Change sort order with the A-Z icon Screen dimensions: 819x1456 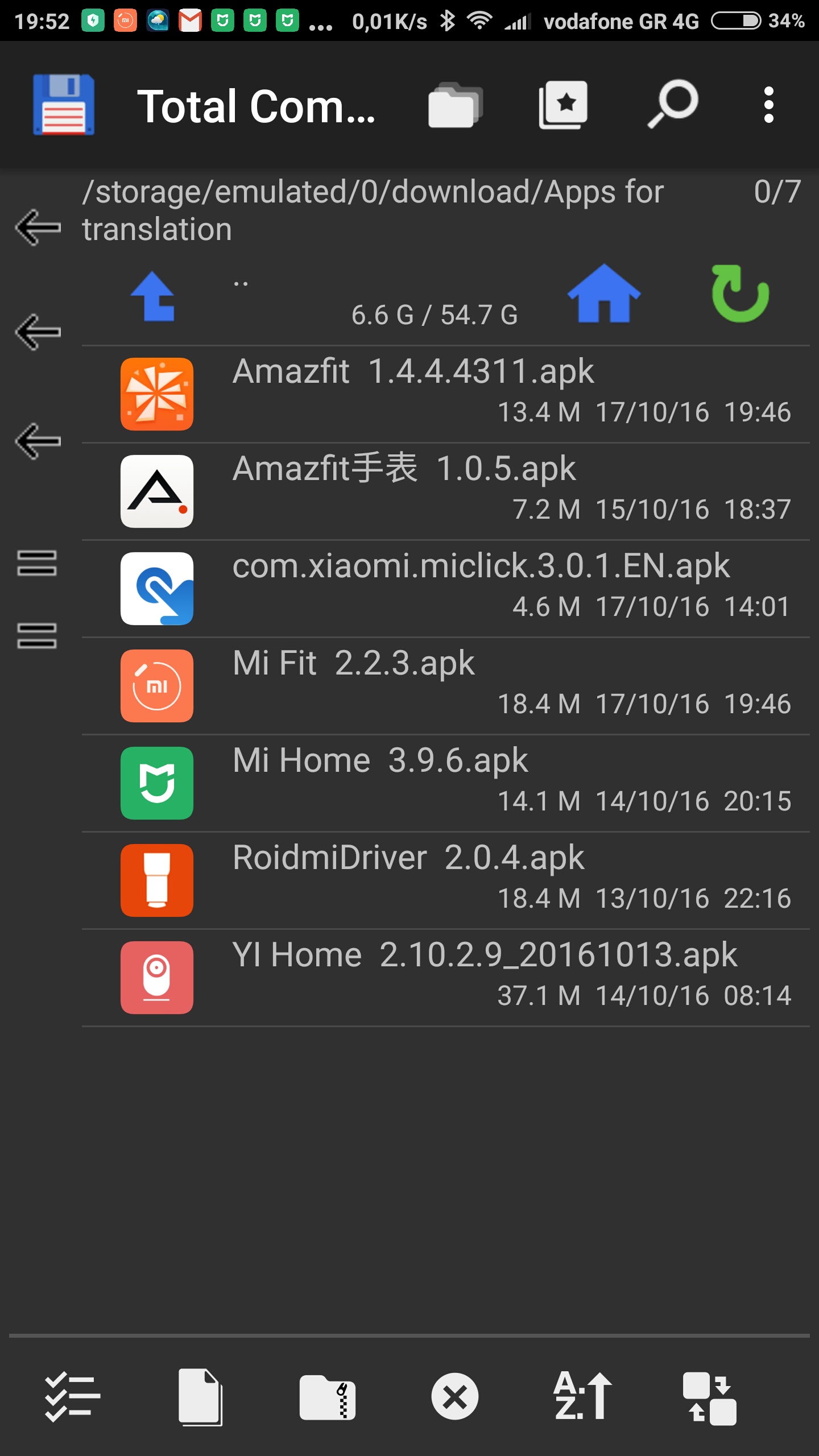click(582, 1397)
